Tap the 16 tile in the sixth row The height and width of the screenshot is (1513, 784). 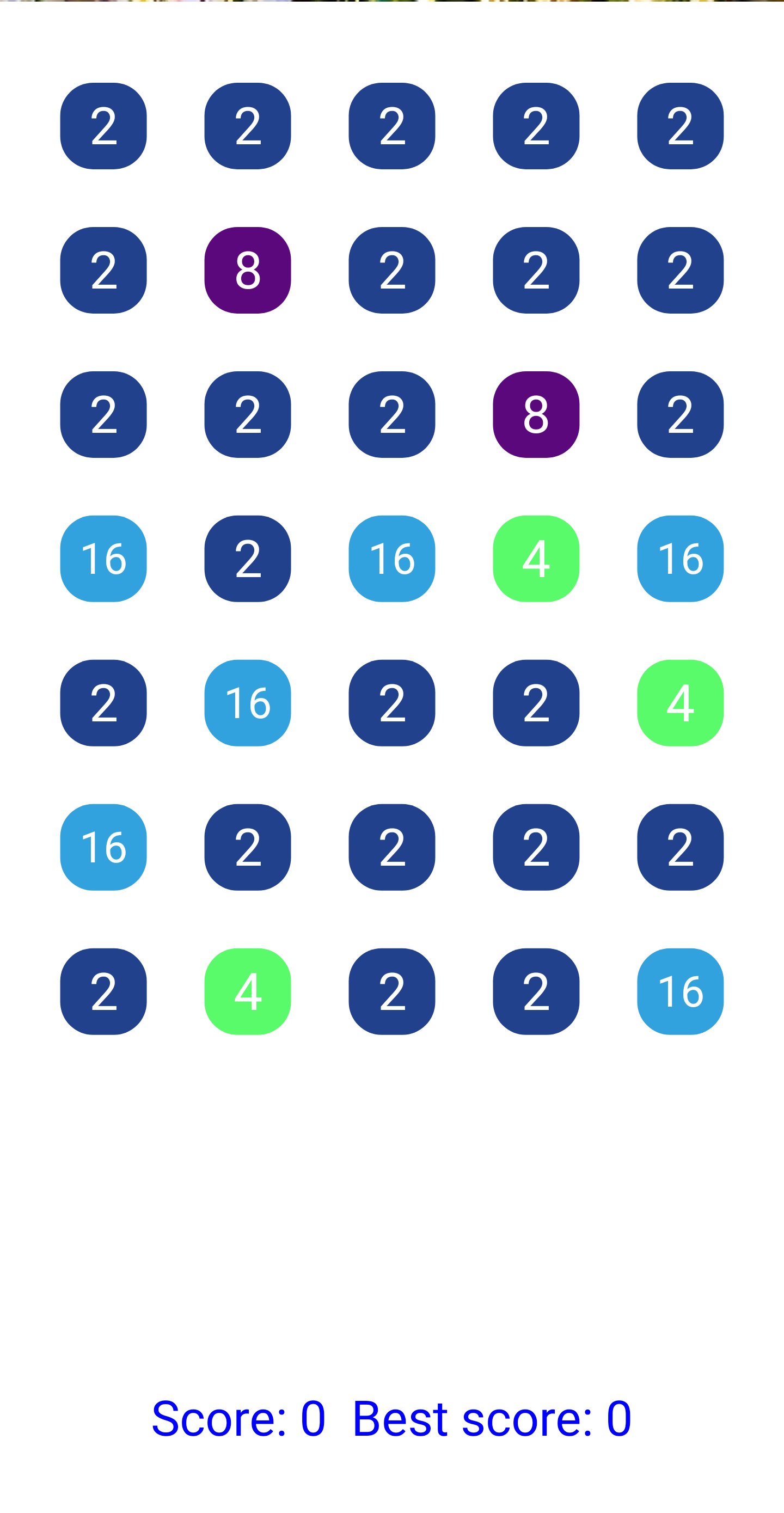point(103,847)
